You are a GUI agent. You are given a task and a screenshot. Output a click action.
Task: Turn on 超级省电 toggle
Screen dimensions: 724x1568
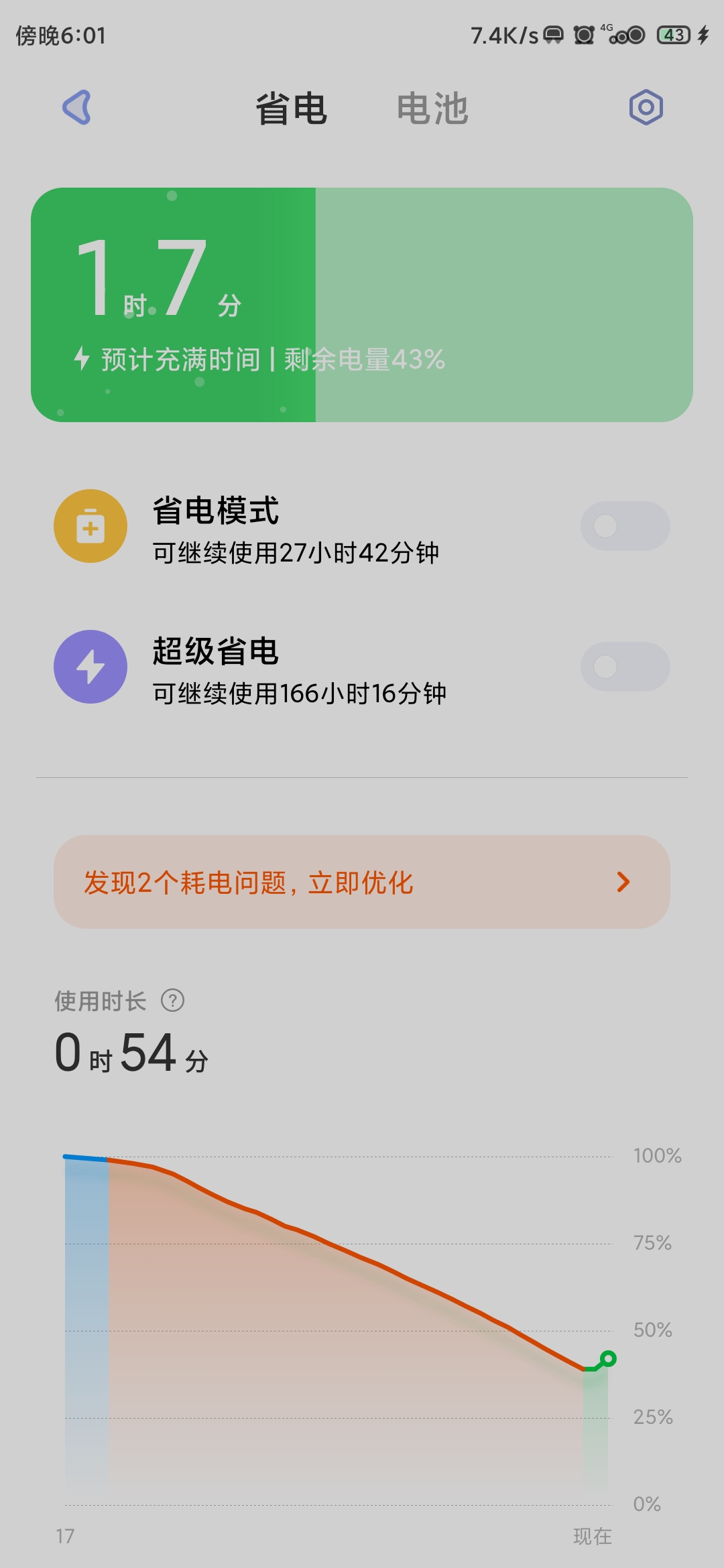click(x=625, y=667)
